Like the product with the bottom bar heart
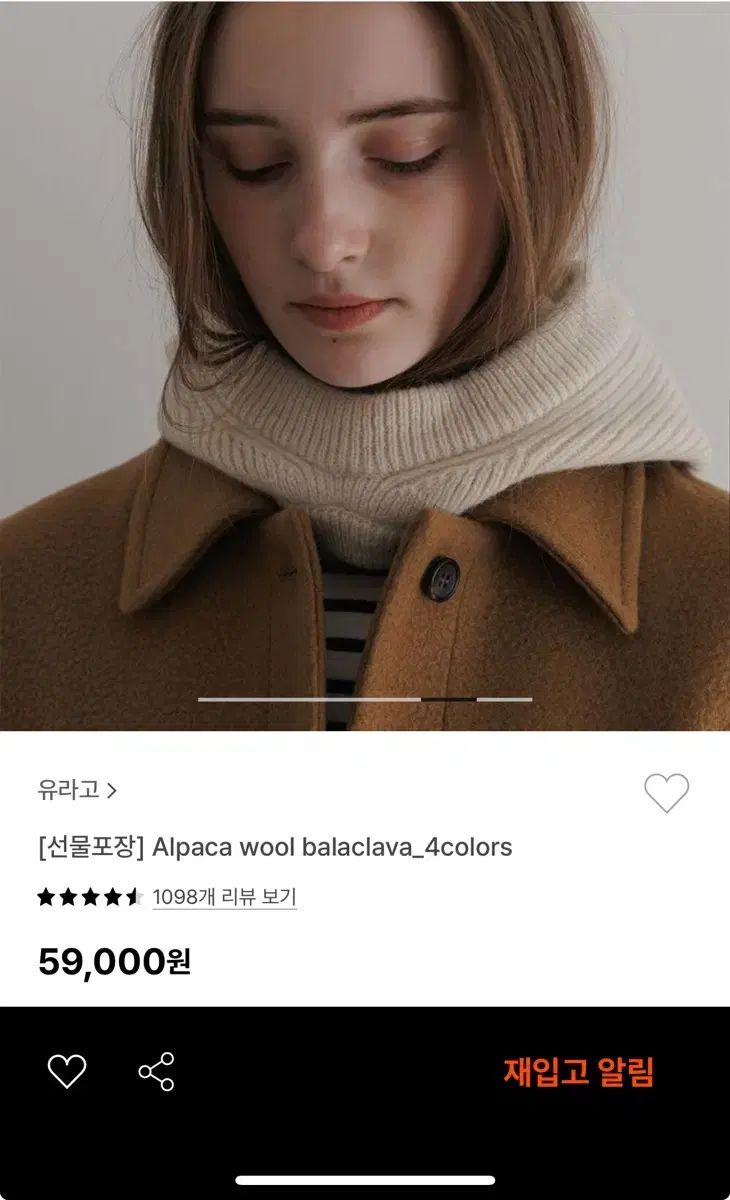The height and width of the screenshot is (1200, 730). pyautogui.click(x=67, y=1072)
